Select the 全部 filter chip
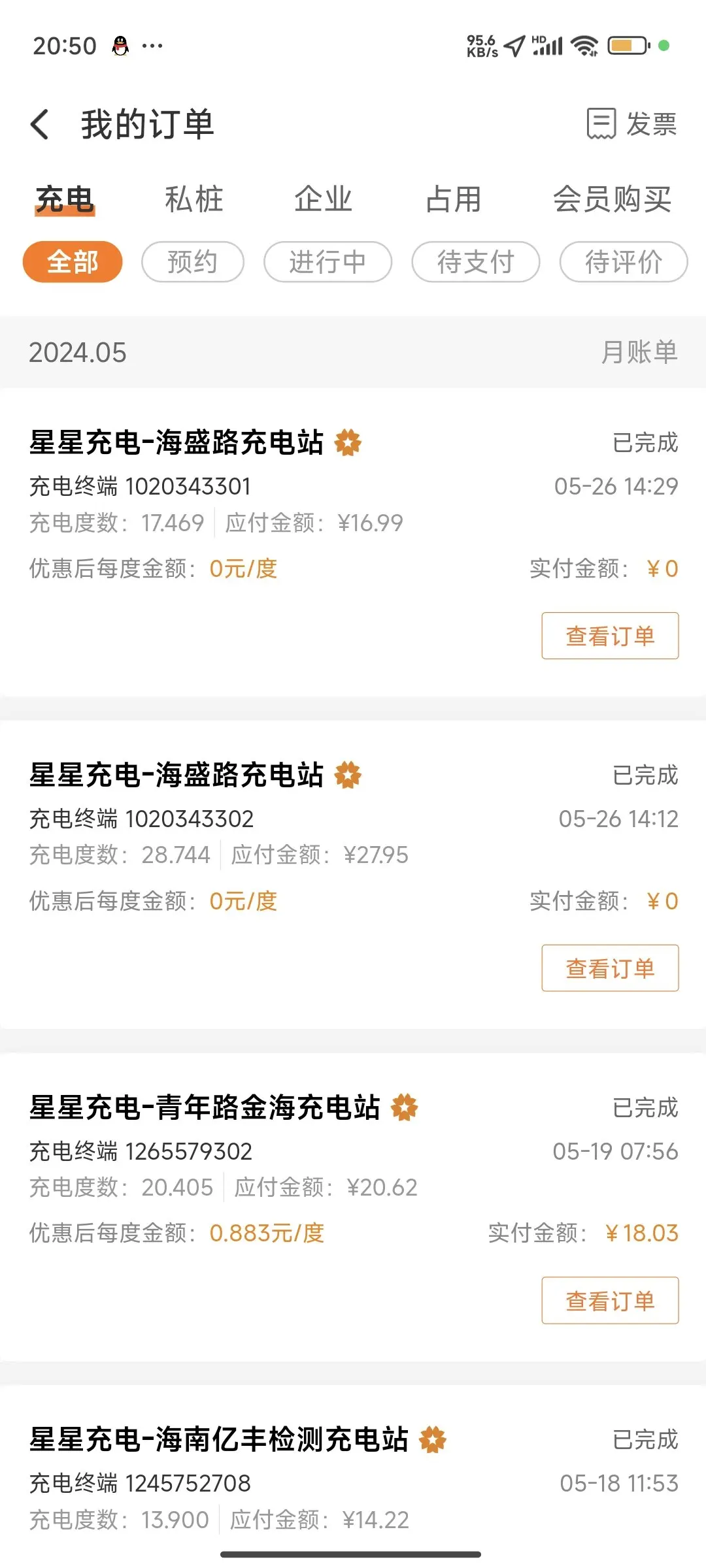706x1568 pixels. click(73, 262)
